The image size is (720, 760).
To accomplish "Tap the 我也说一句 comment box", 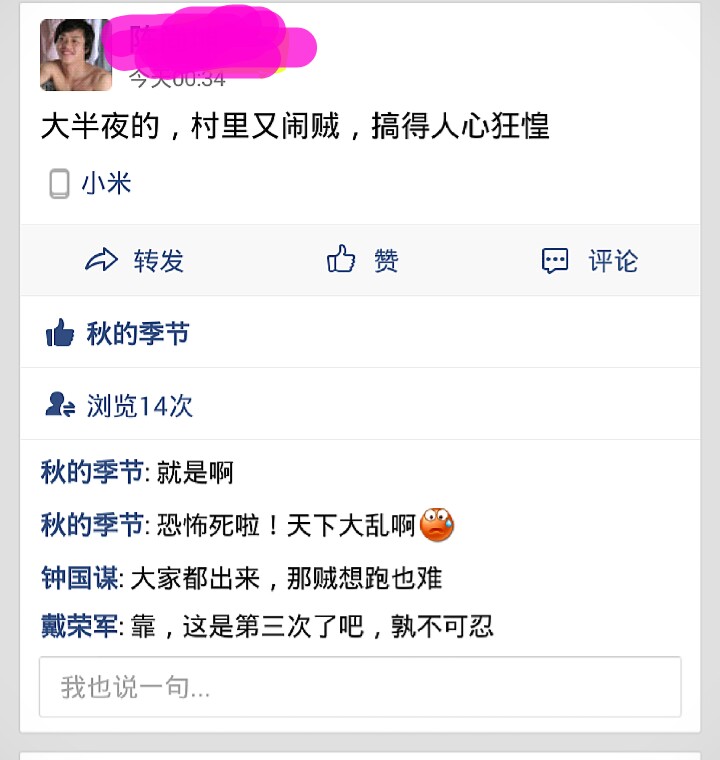I will tap(360, 687).
